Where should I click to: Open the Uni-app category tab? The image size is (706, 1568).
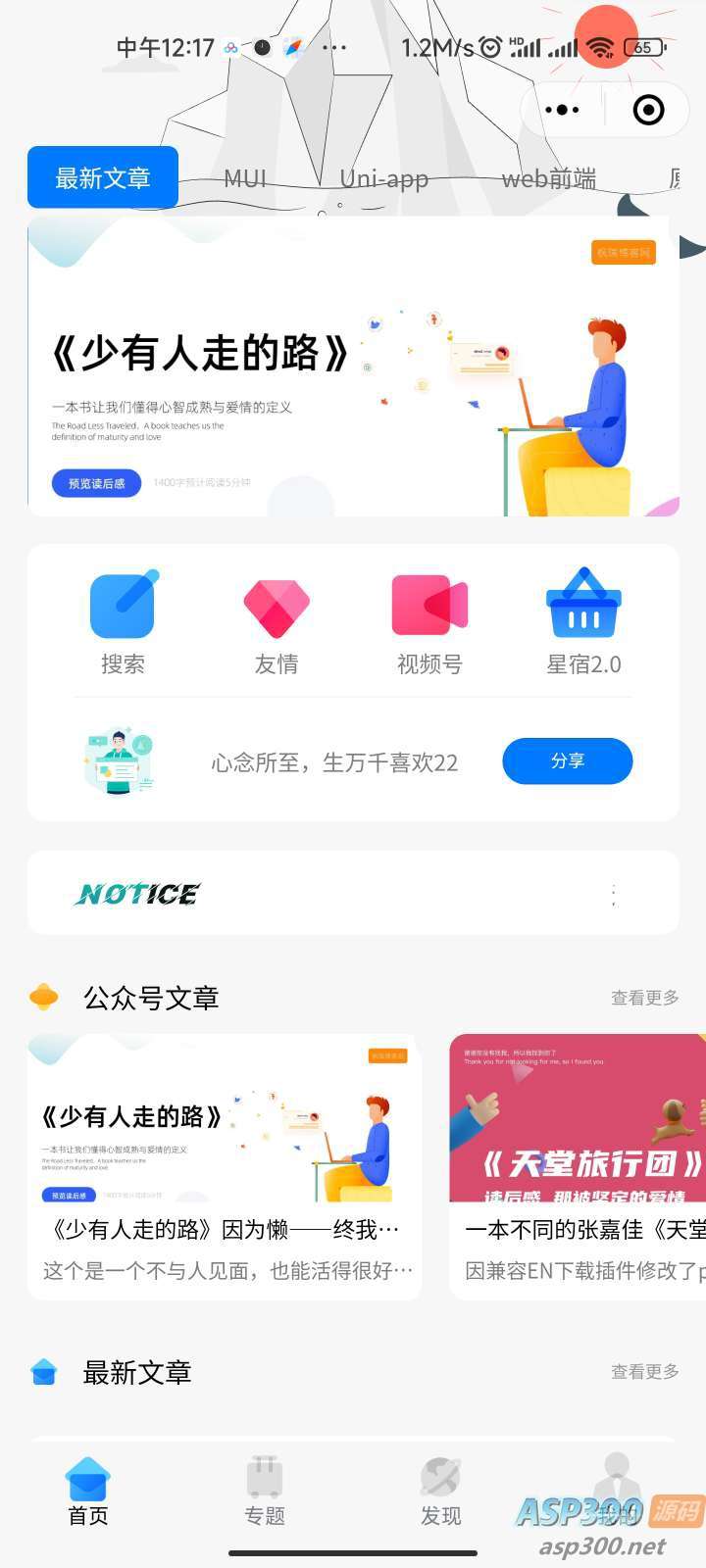pos(383,179)
